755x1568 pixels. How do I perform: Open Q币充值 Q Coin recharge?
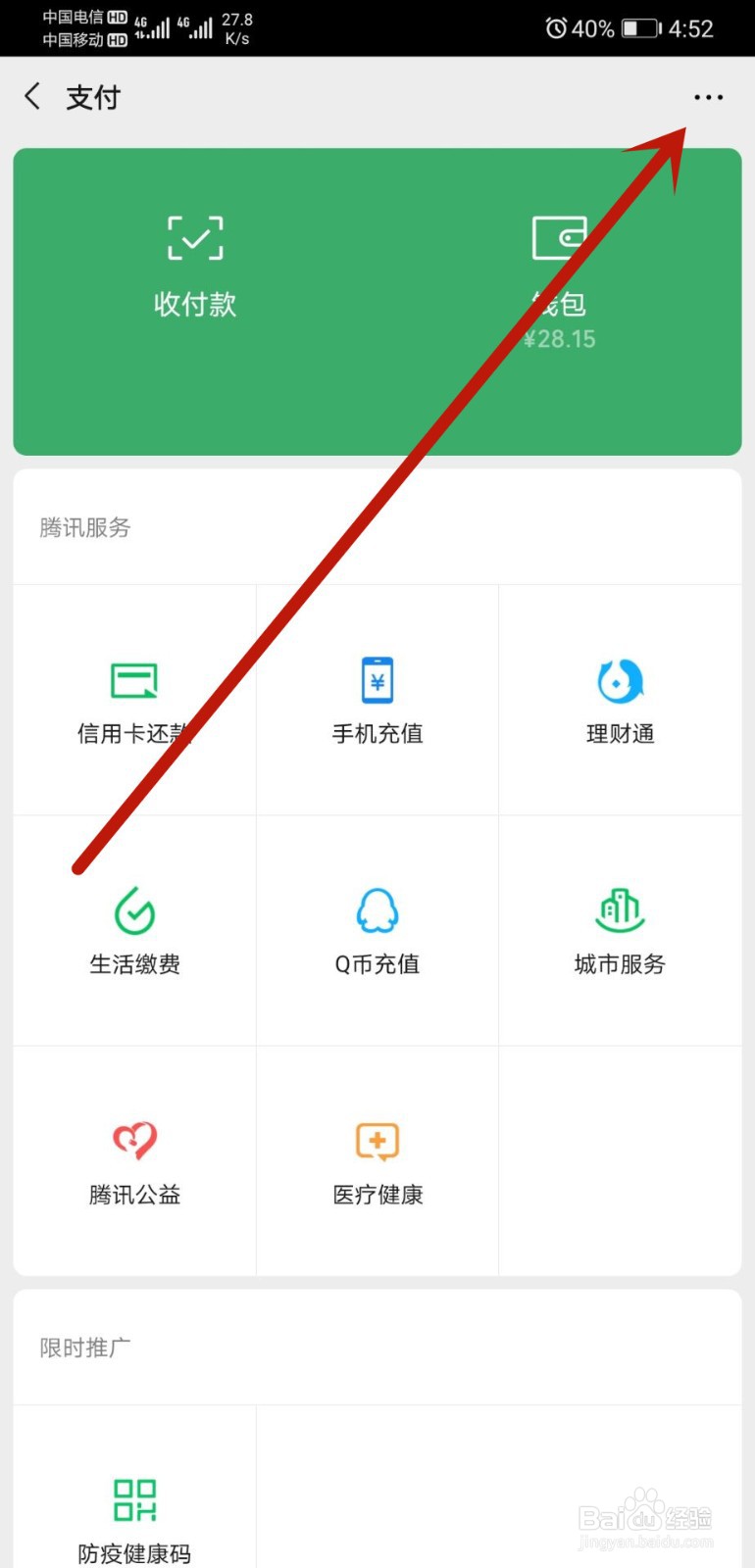click(377, 929)
